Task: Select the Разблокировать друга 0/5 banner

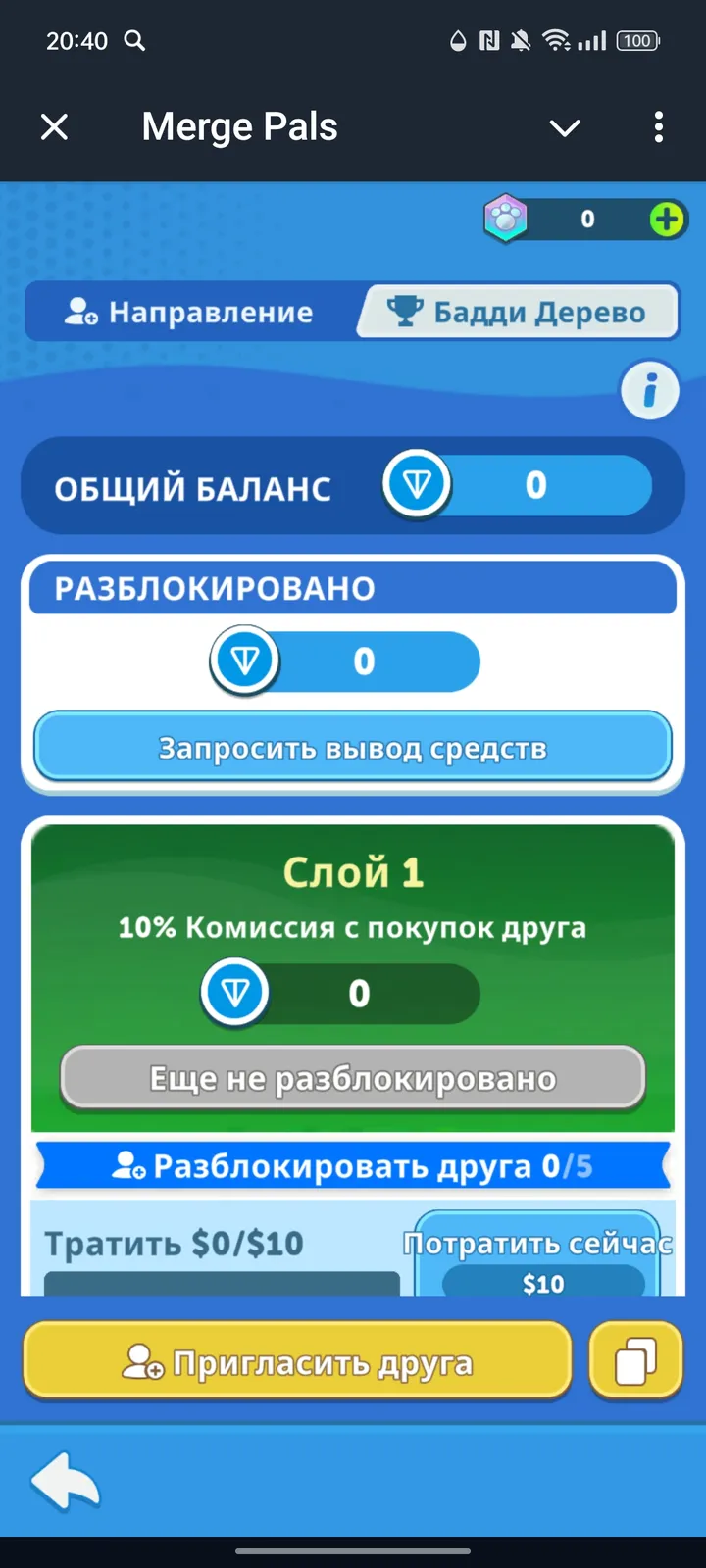Action: [353, 1164]
